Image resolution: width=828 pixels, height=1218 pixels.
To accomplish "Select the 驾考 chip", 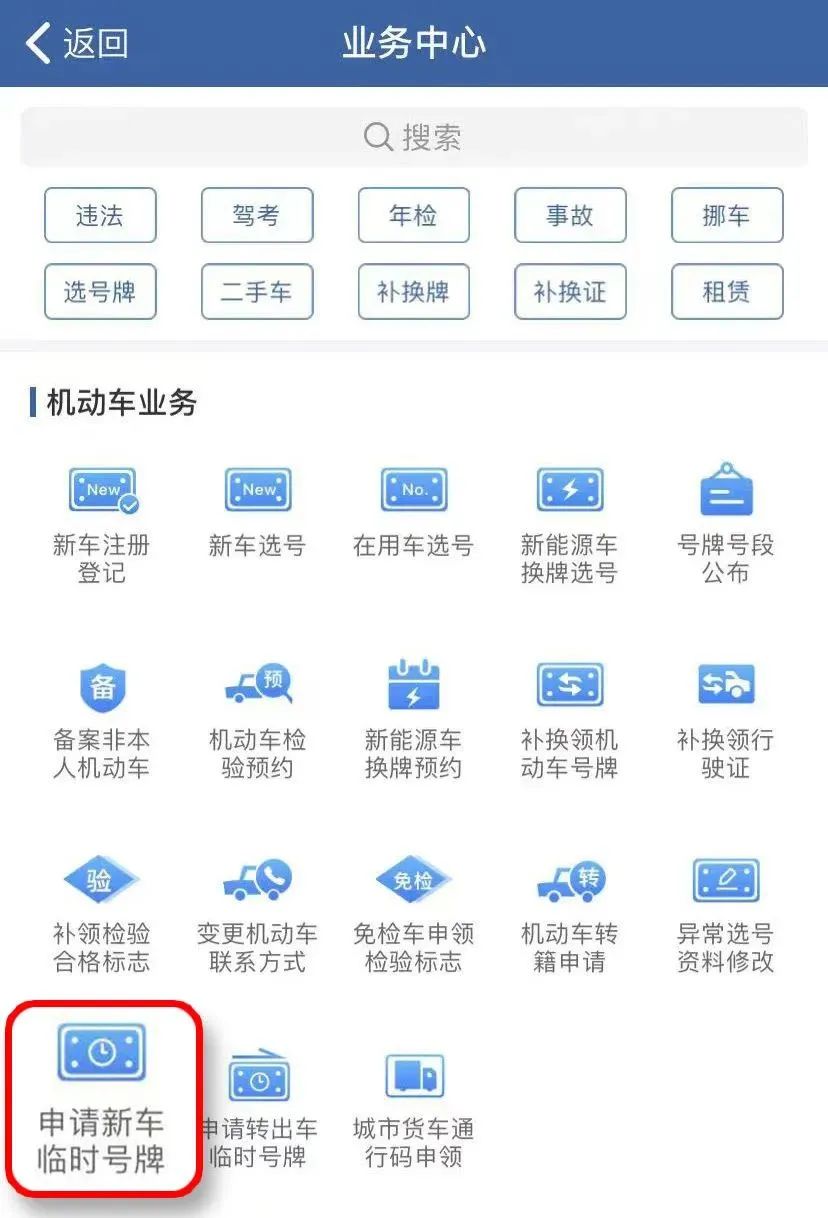I will pos(257,215).
